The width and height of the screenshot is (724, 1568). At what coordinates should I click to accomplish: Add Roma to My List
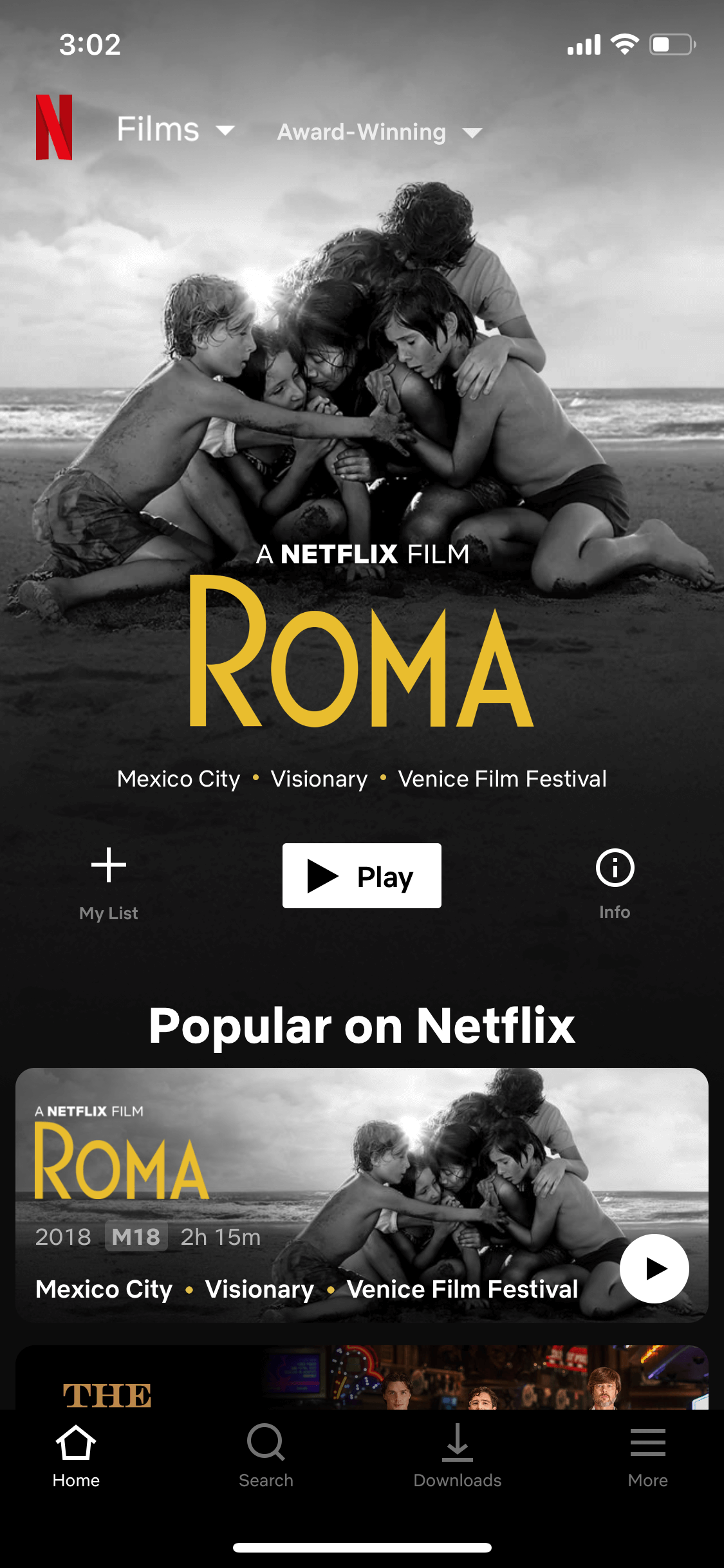[109, 883]
